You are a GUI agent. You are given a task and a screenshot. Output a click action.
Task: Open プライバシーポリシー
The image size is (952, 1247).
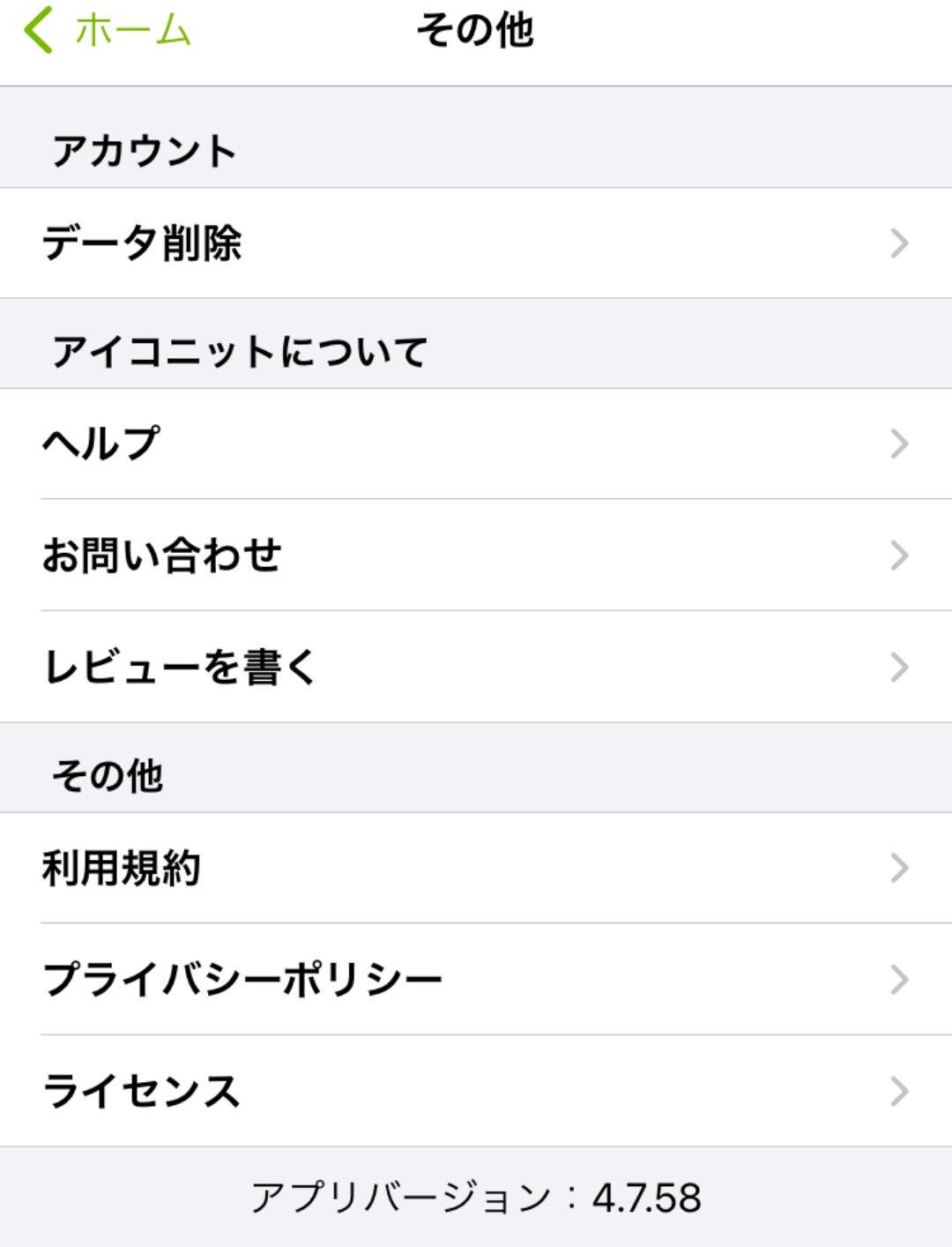476,980
